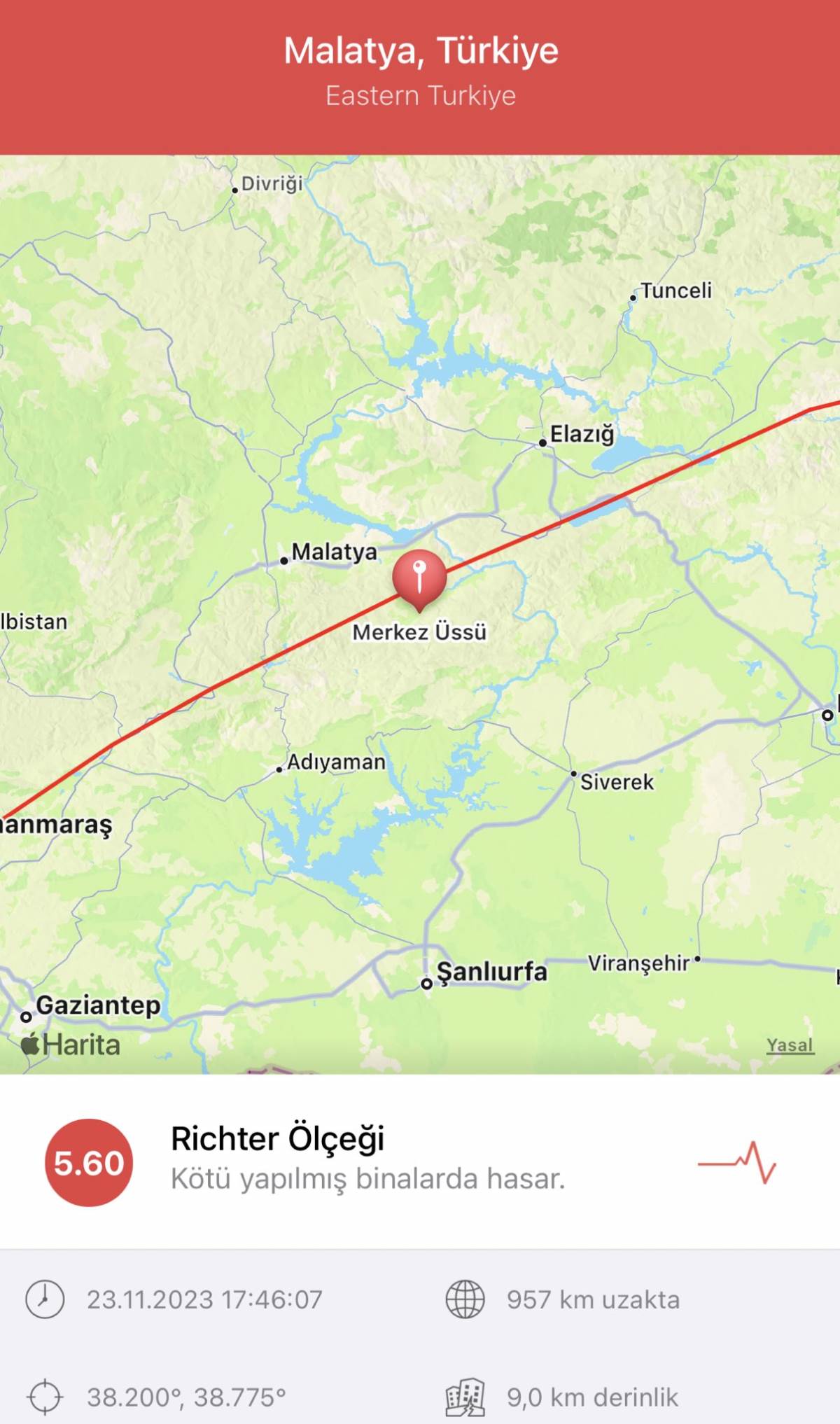Open the seismograph waveform icon

click(737, 1163)
